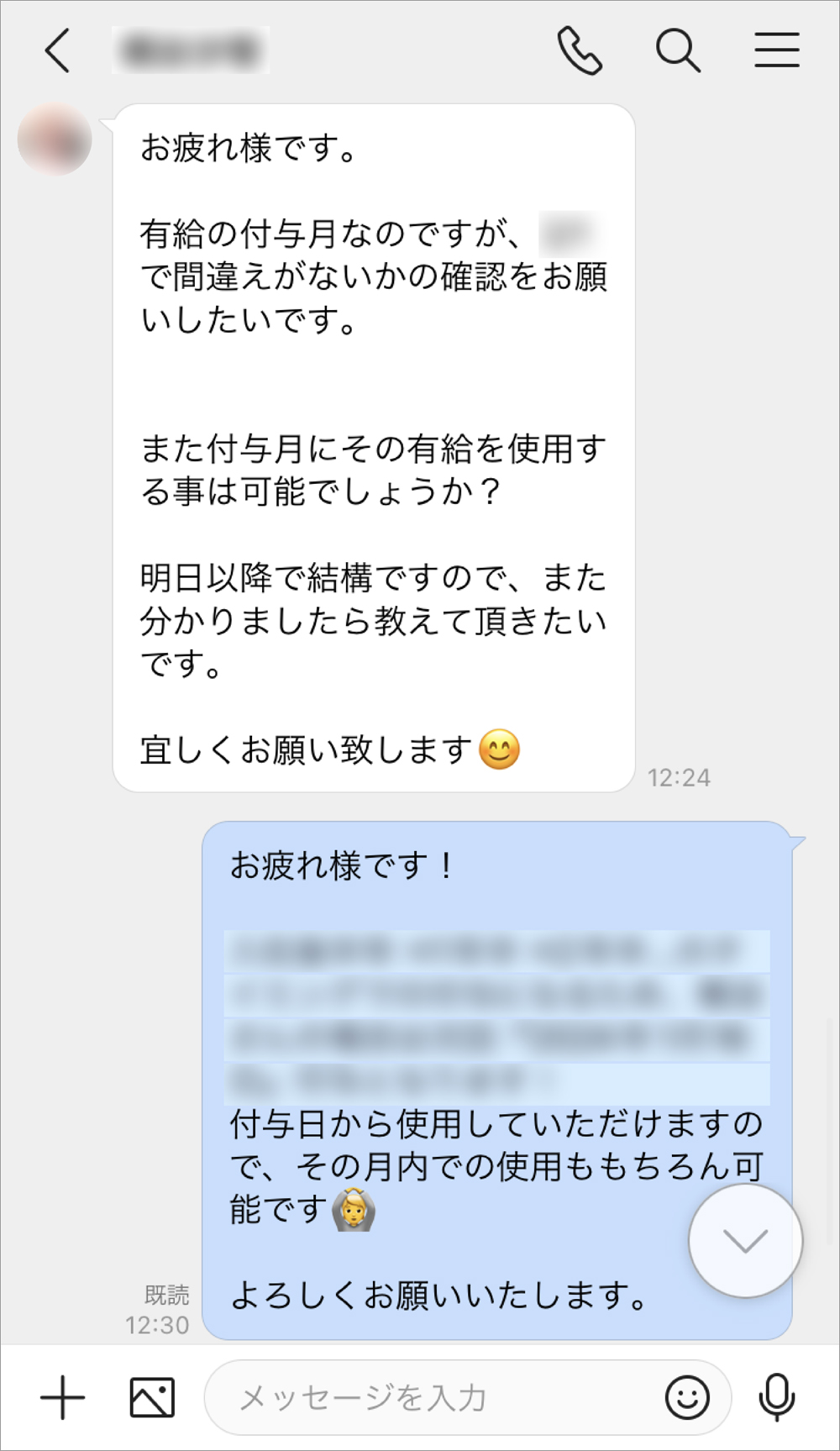The width and height of the screenshot is (840, 1451).
Task: Open the chat menu
Action: [776, 50]
